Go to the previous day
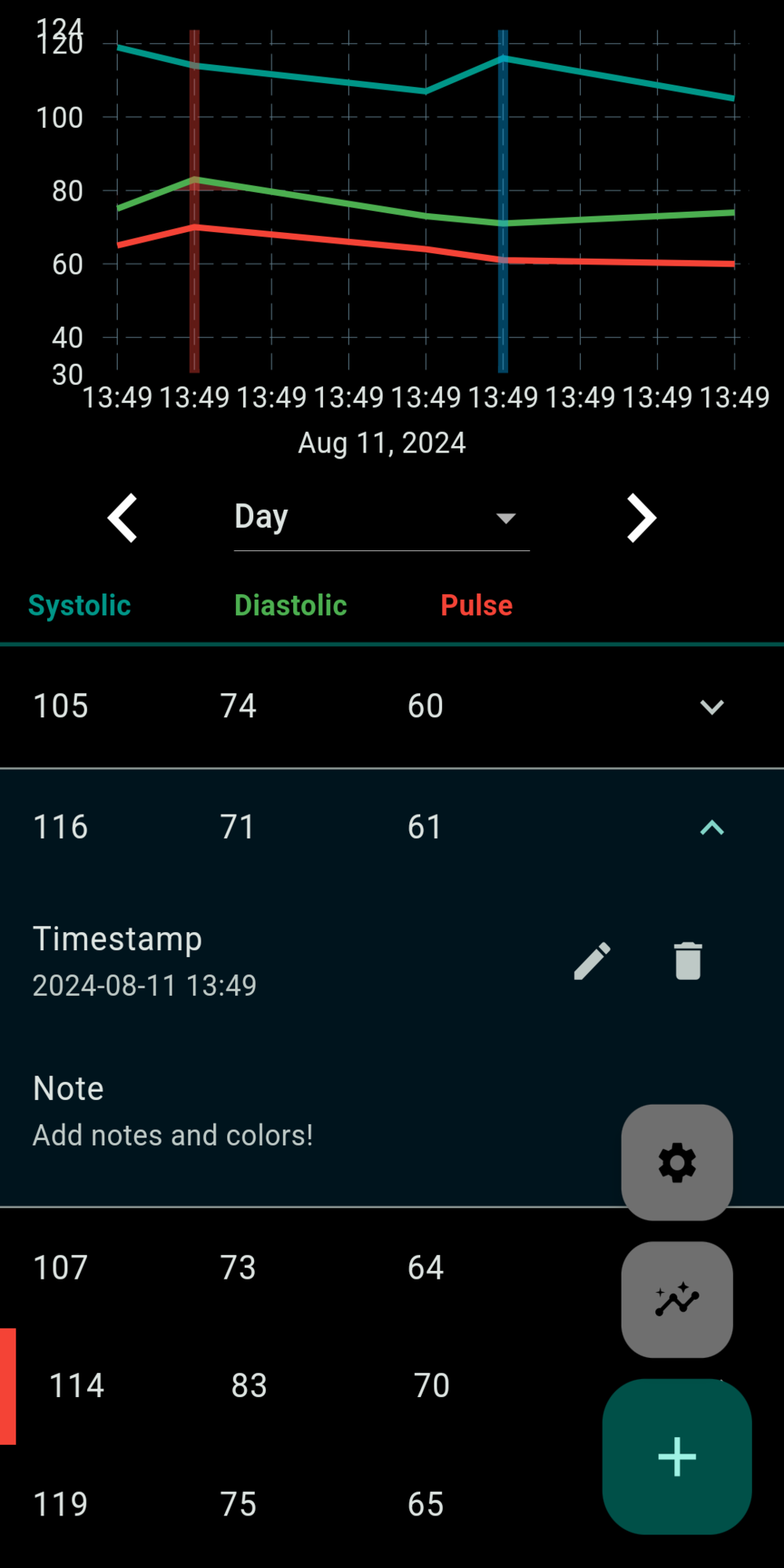 coord(123,518)
